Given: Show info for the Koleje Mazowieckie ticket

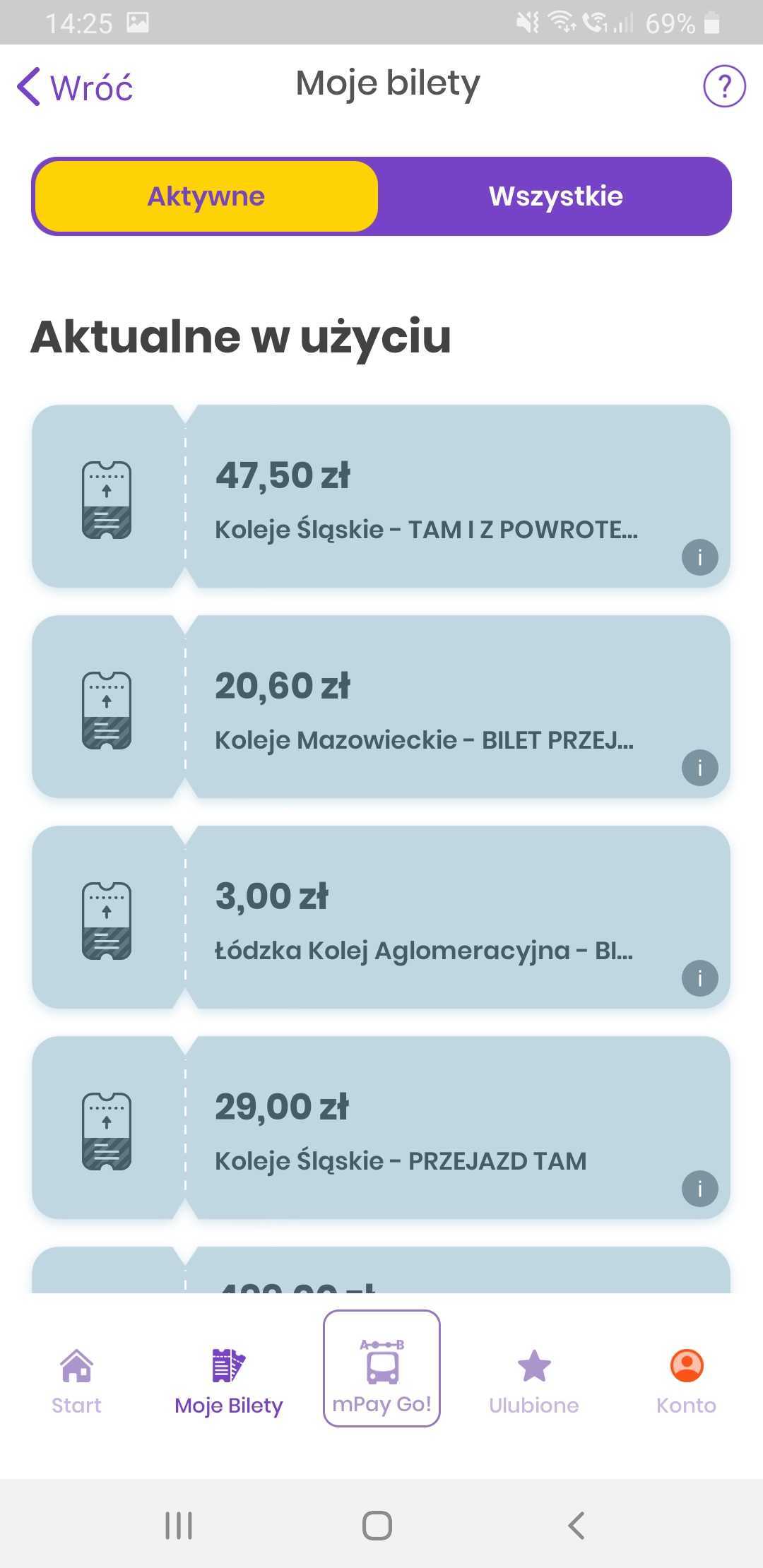Looking at the screenshot, I should [699, 768].
